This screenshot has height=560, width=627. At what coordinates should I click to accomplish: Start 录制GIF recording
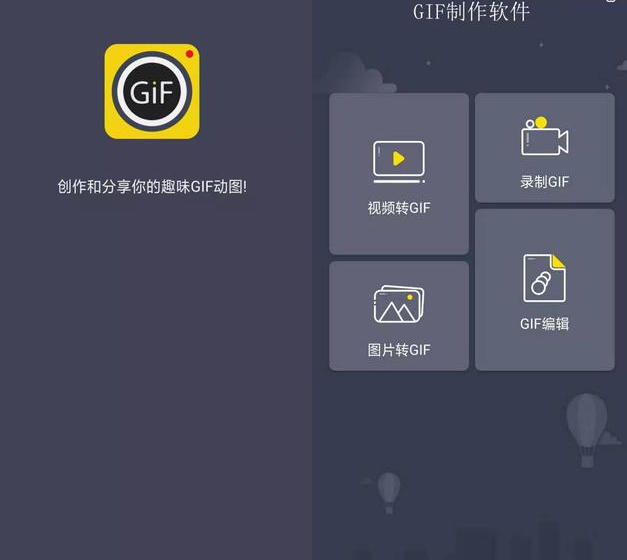coord(545,148)
